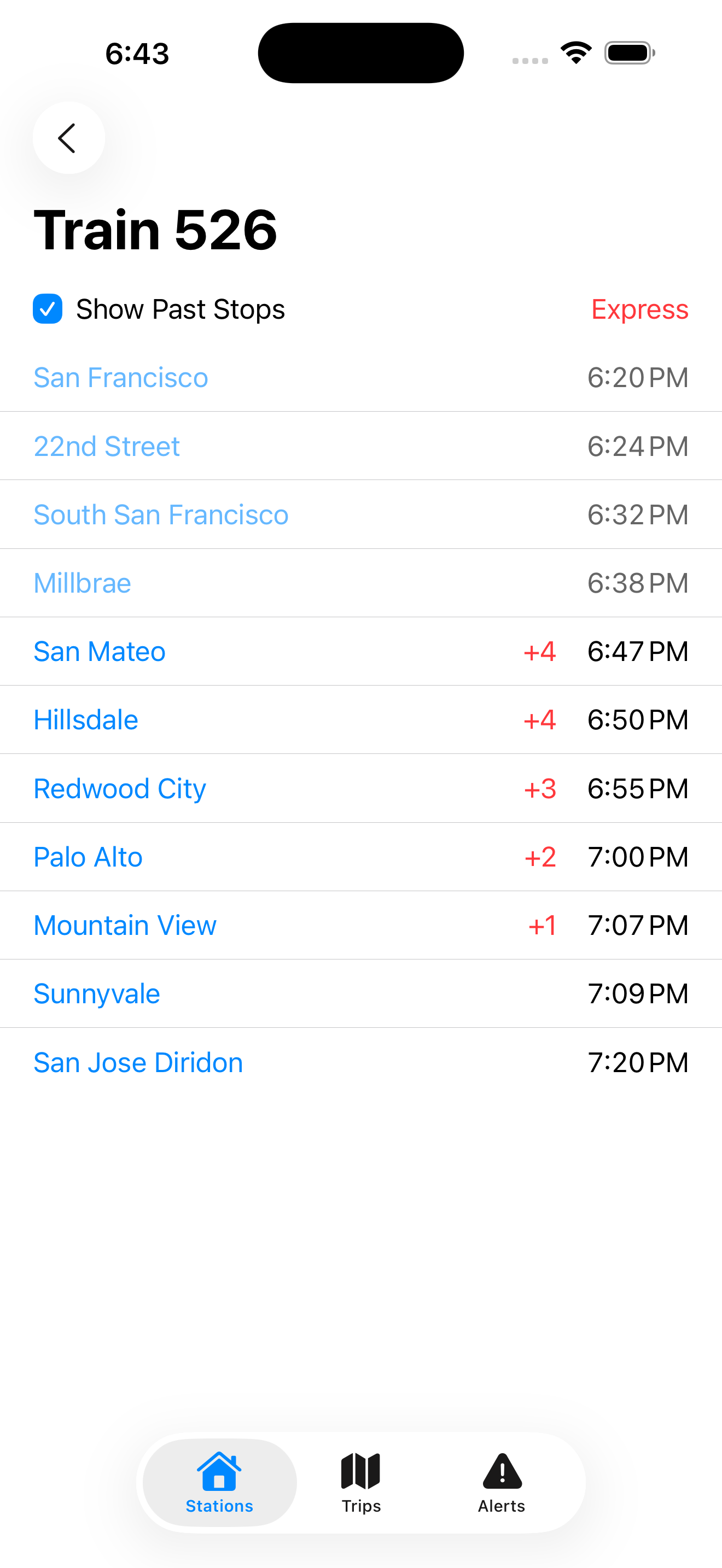View South San Francisco station
This screenshot has height=1568, width=722.
point(161,515)
